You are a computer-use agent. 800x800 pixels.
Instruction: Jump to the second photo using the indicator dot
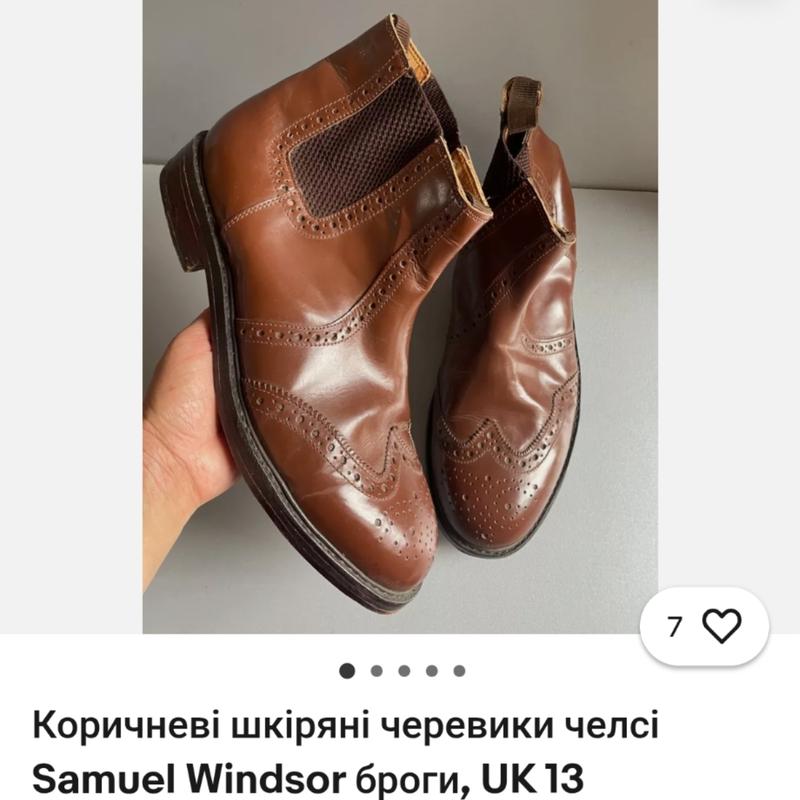click(376, 671)
